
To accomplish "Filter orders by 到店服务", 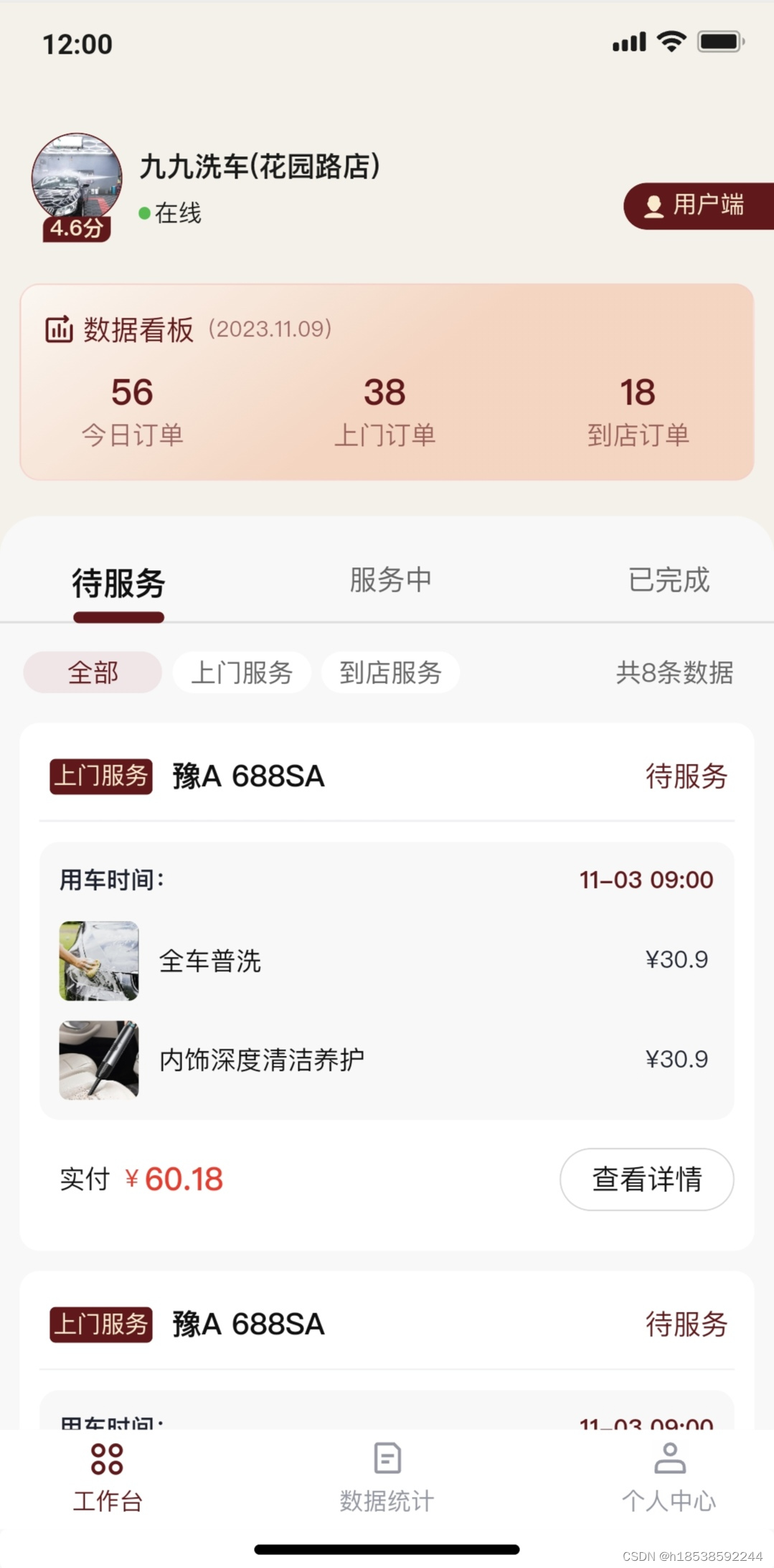I will [x=390, y=673].
